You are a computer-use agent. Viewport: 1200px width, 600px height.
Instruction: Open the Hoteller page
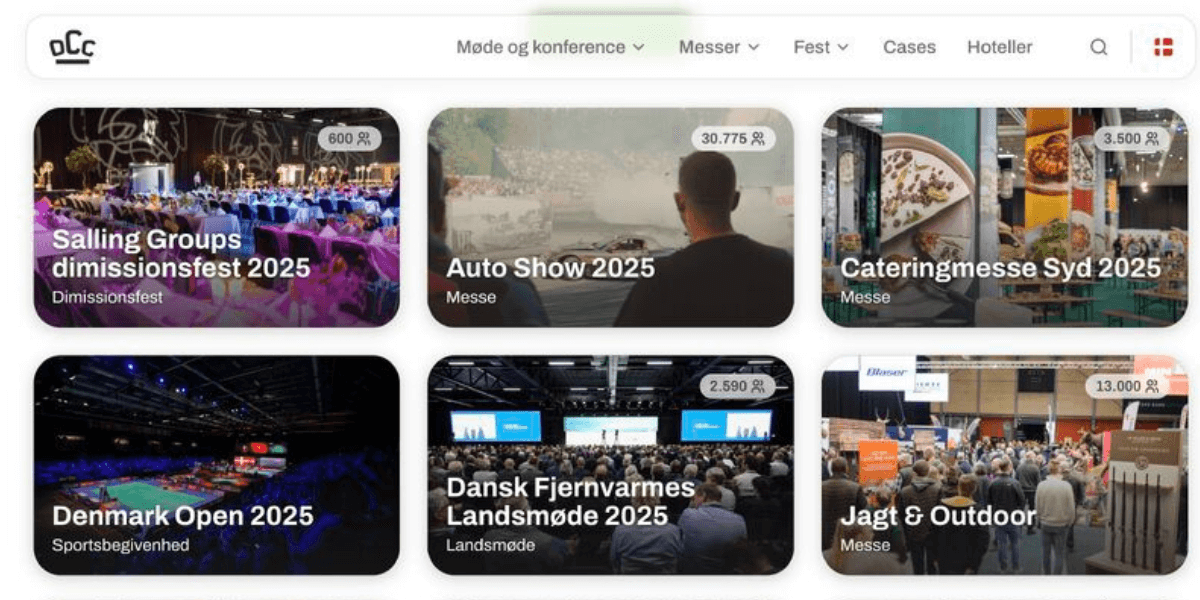tap(999, 47)
